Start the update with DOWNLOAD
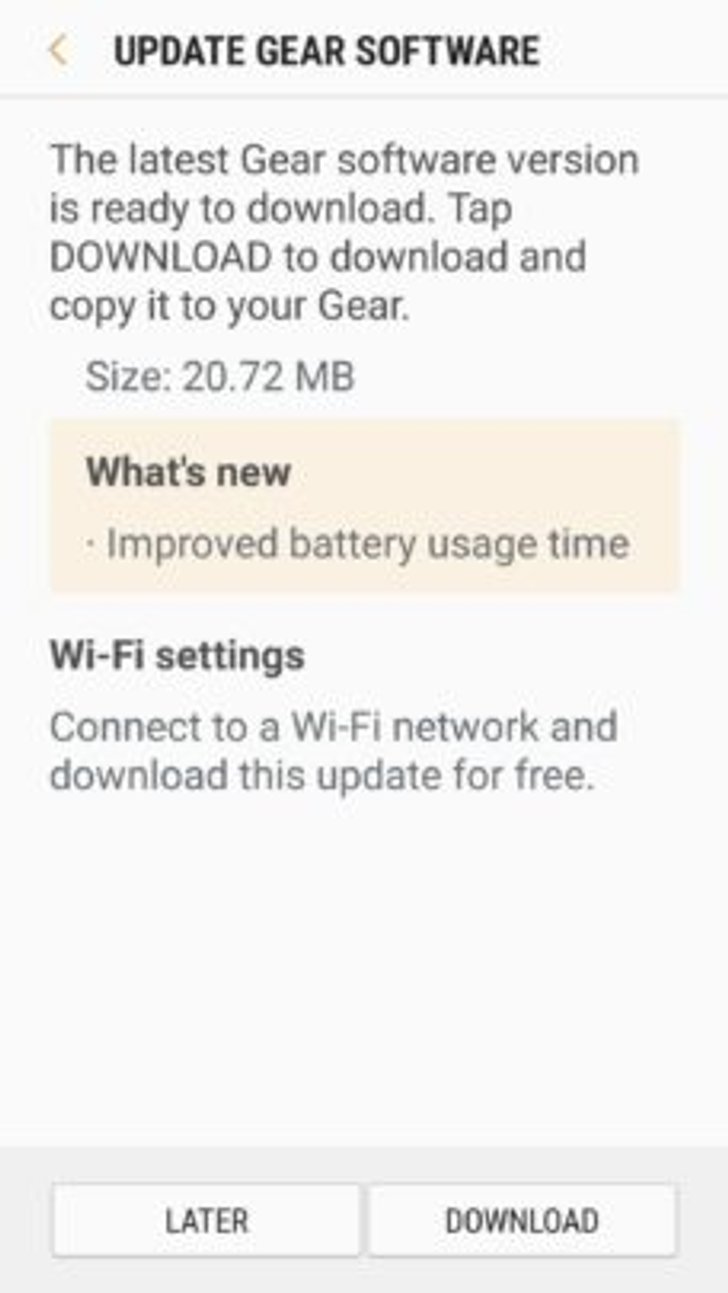The width and height of the screenshot is (728, 1293). click(522, 1220)
